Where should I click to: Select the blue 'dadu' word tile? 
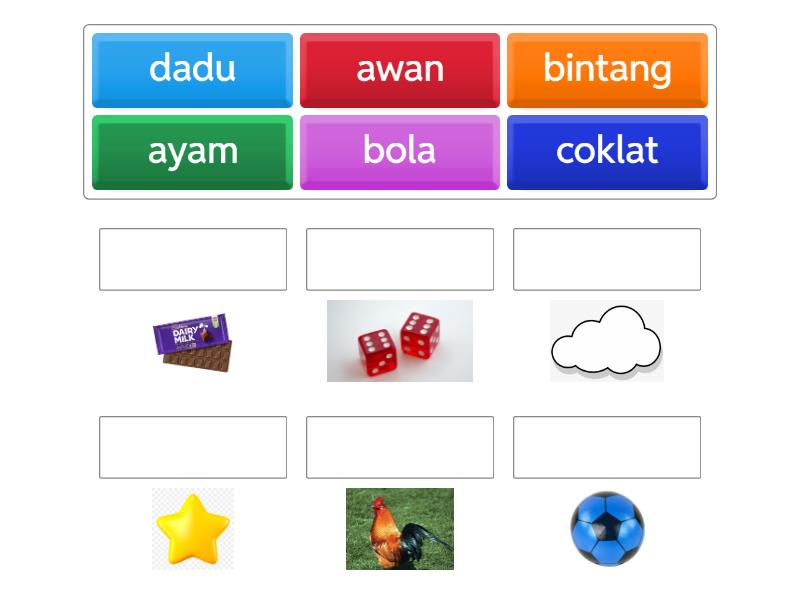pyautogui.click(x=192, y=69)
